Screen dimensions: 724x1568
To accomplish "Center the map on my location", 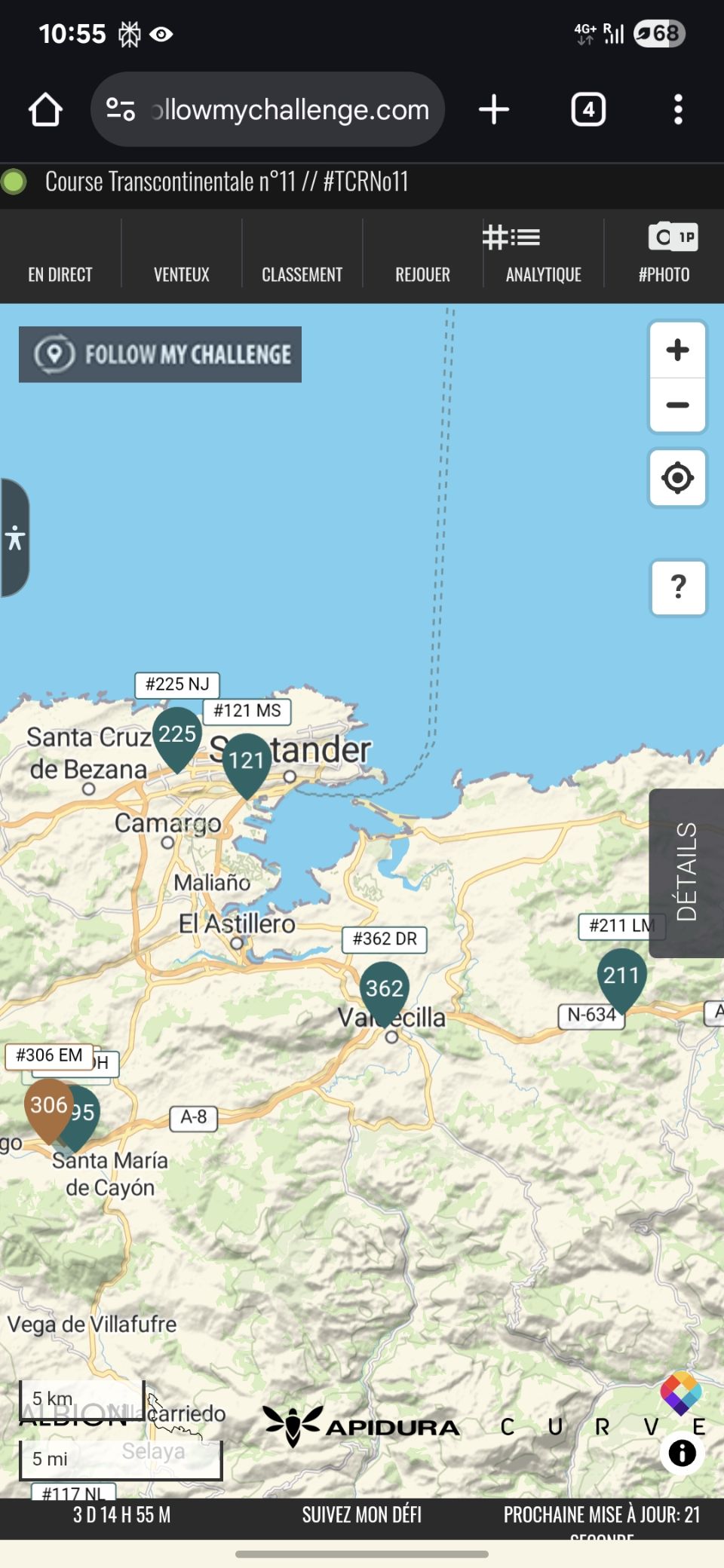I will click(x=677, y=478).
